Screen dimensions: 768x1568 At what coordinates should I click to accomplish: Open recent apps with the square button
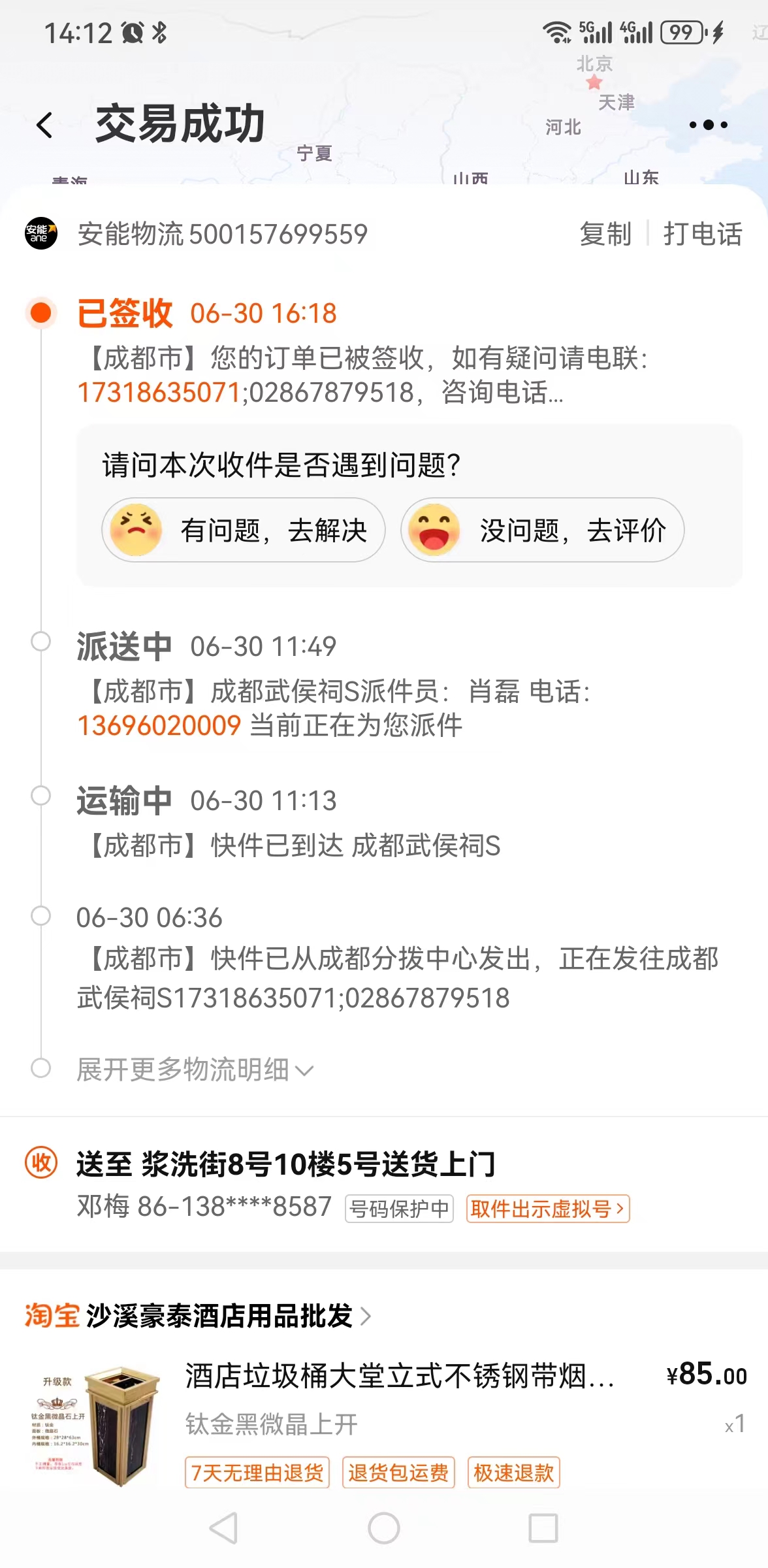click(x=543, y=1528)
